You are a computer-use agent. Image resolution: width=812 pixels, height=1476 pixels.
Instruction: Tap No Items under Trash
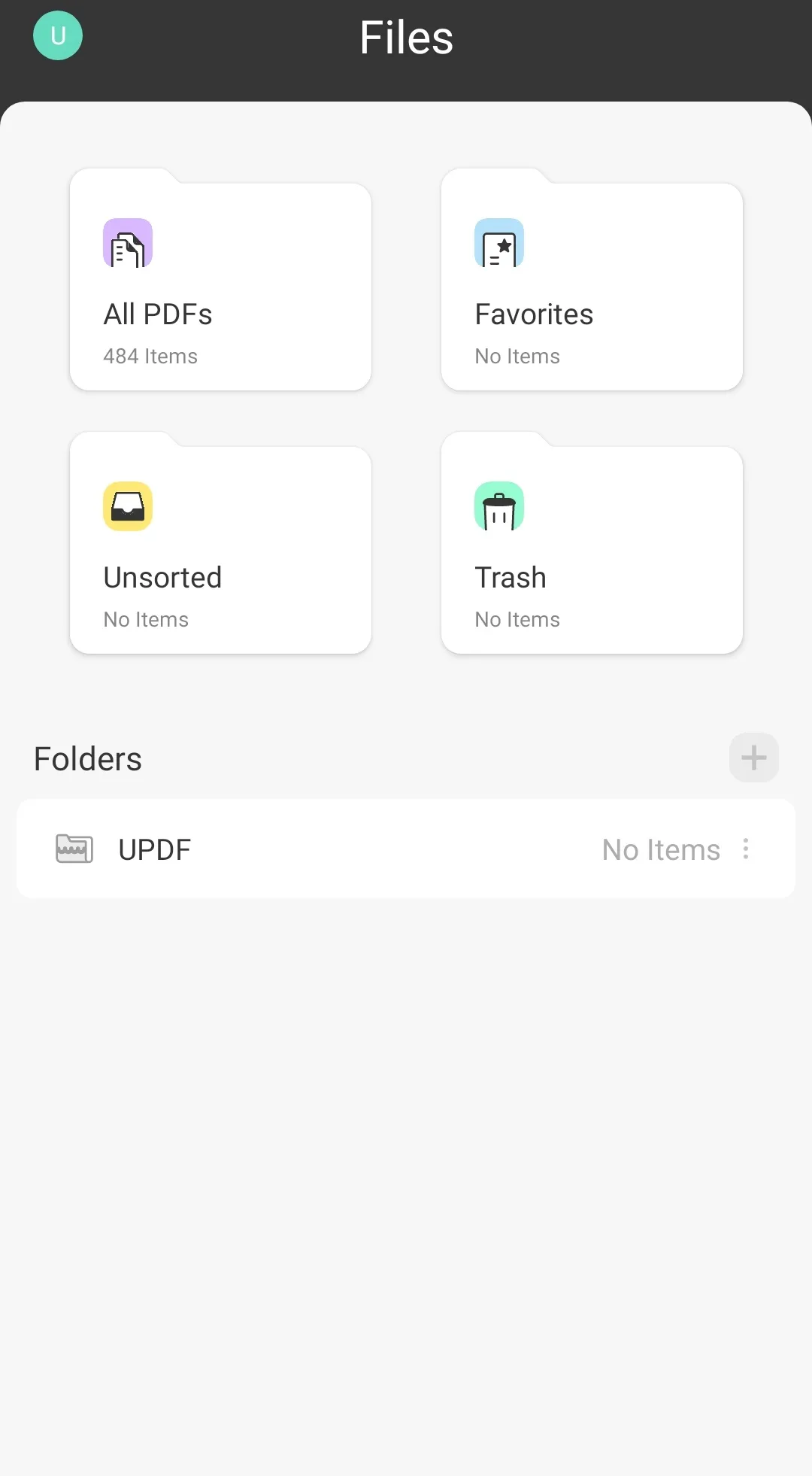pos(517,619)
